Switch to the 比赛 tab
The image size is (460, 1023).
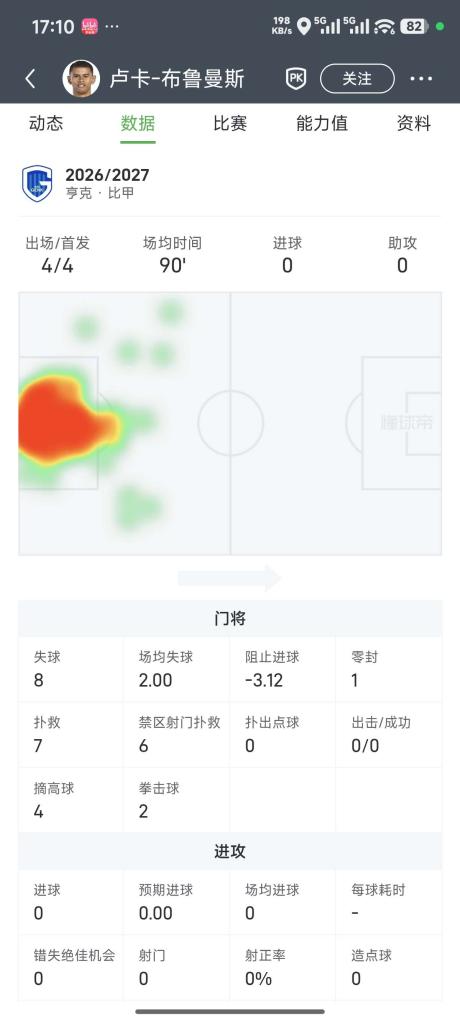[x=230, y=123]
